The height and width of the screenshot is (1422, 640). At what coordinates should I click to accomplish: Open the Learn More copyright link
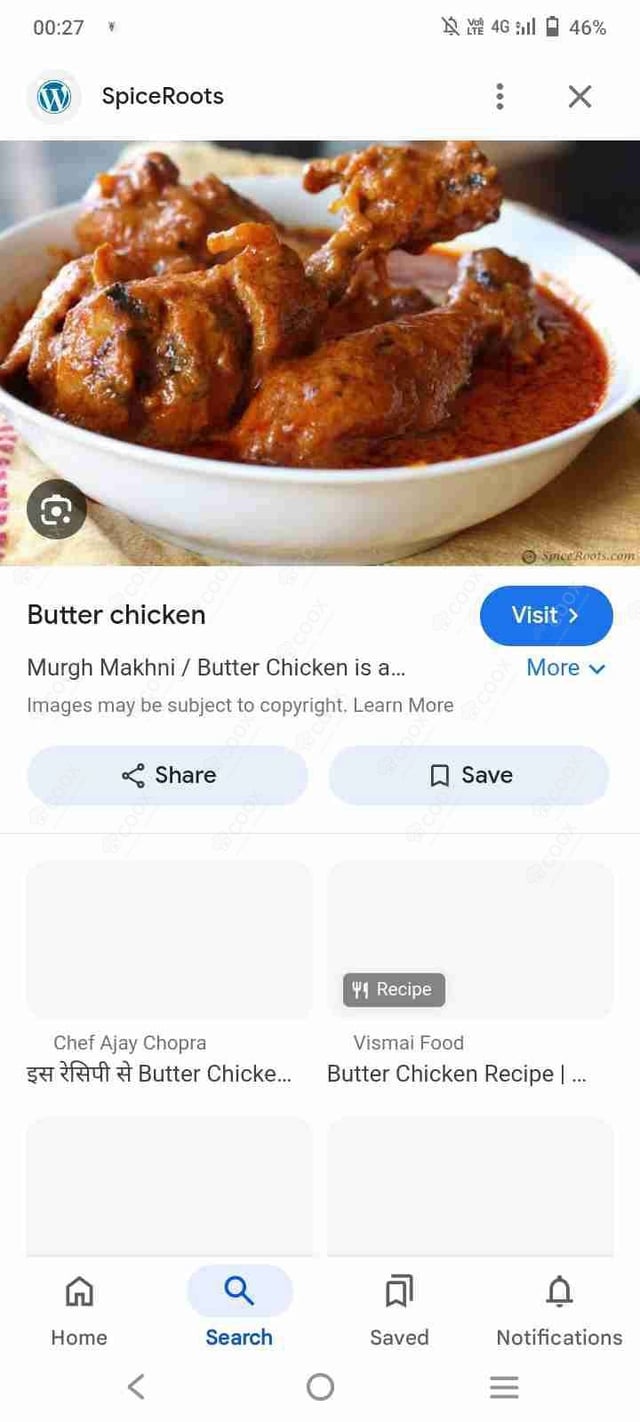coord(403,705)
